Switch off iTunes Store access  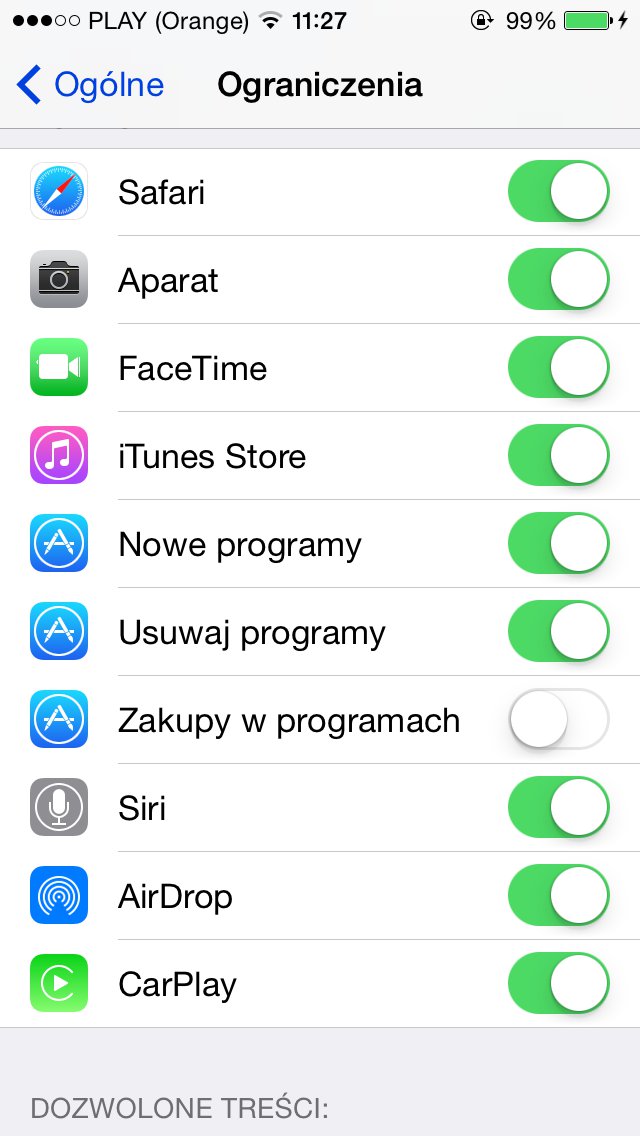click(558, 456)
